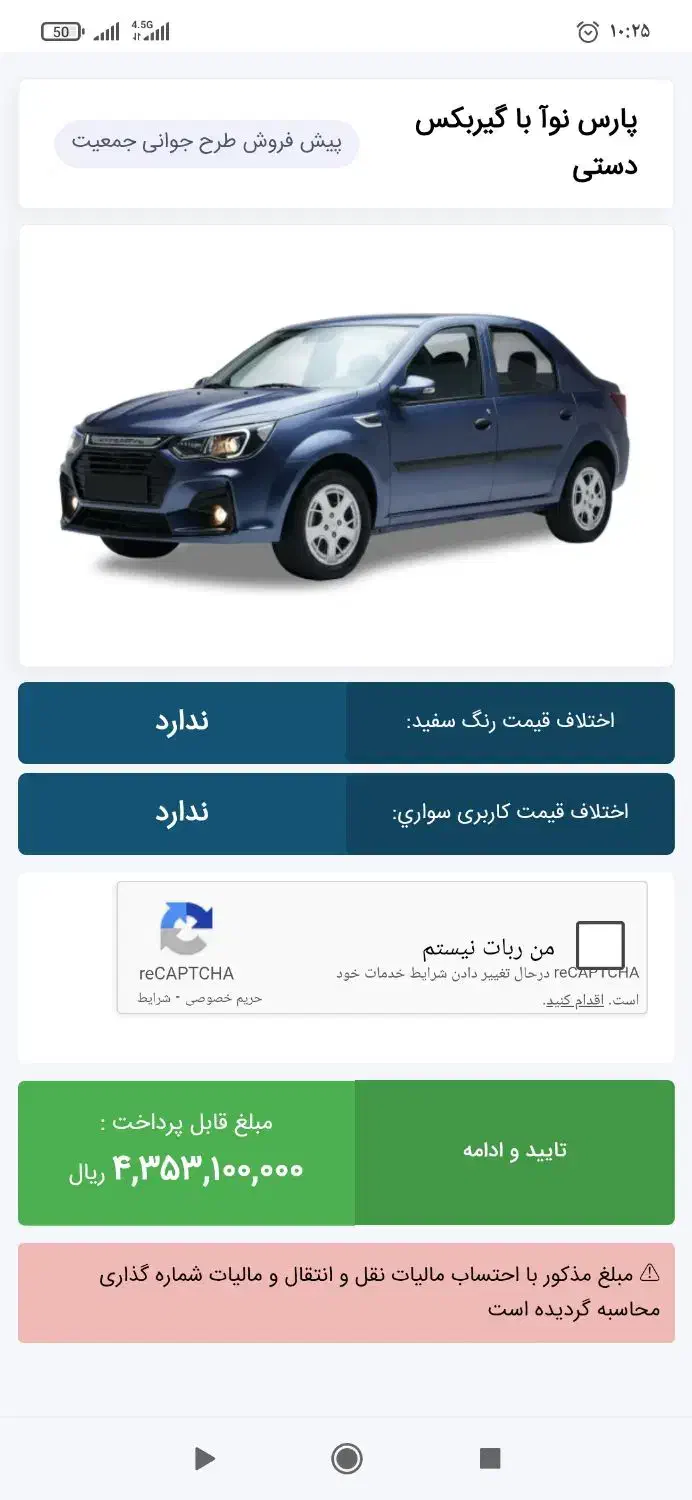Check the 'من ربات نیستم' reCAPTCHA box
Viewport: 692px width, 1500px height.
pyautogui.click(x=600, y=945)
